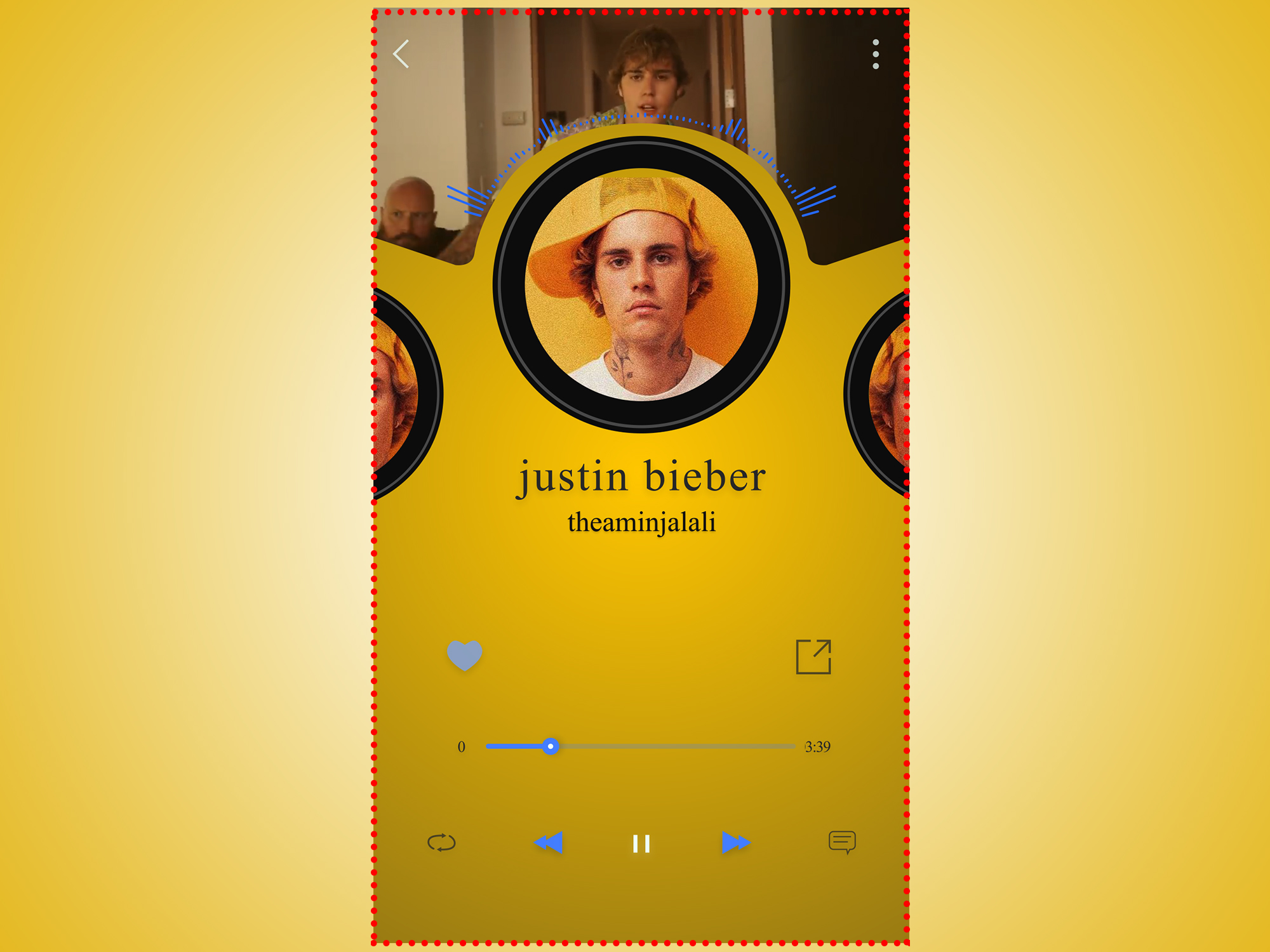Open the three-dot overflow menu
Image resolution: width=1270 pixels, height=952 pixels.
[x=876, y=54]
